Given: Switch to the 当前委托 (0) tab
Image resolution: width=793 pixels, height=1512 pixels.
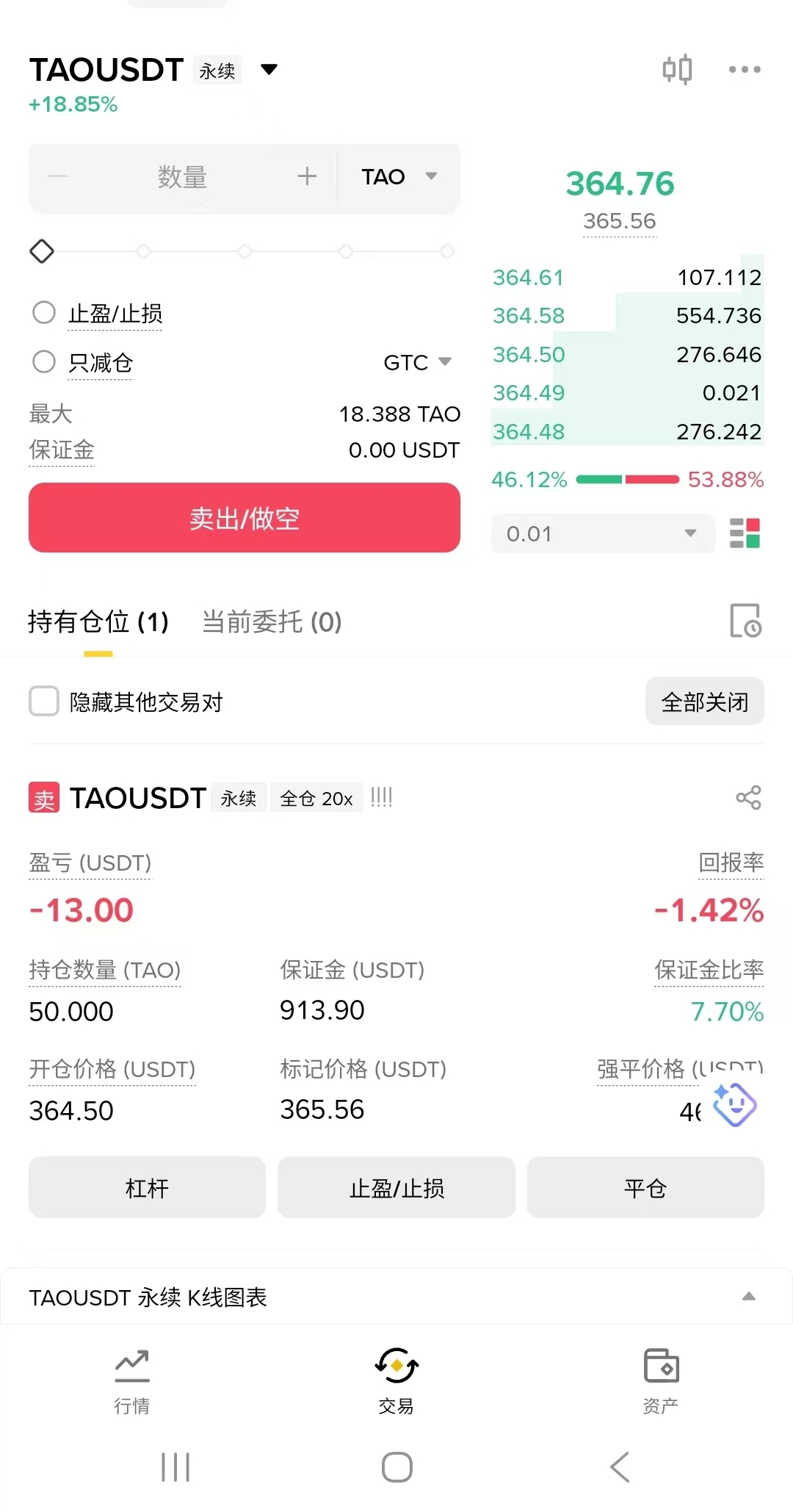Looking at the screenshot, I should (272, 622).
